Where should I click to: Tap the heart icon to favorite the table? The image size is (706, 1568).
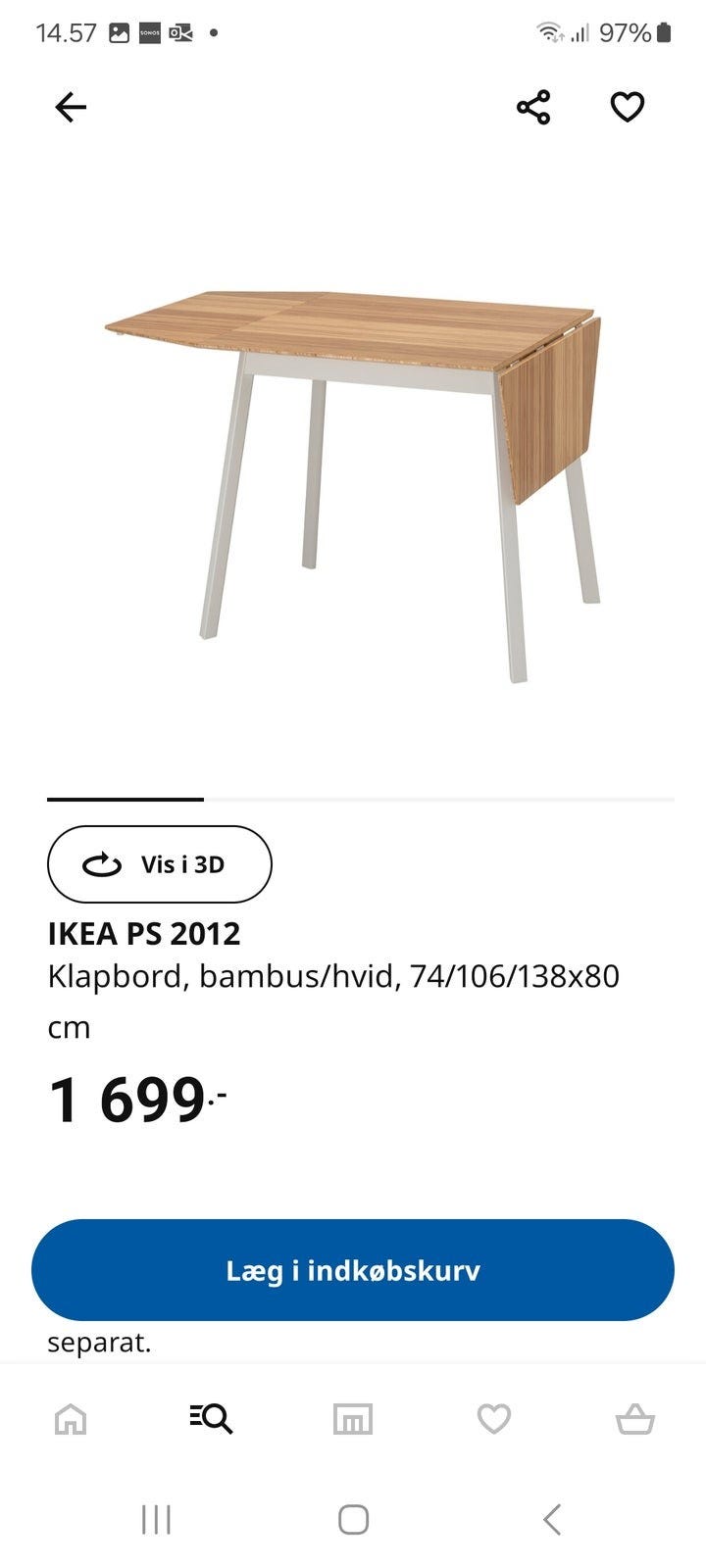click(x=627, y=107)
